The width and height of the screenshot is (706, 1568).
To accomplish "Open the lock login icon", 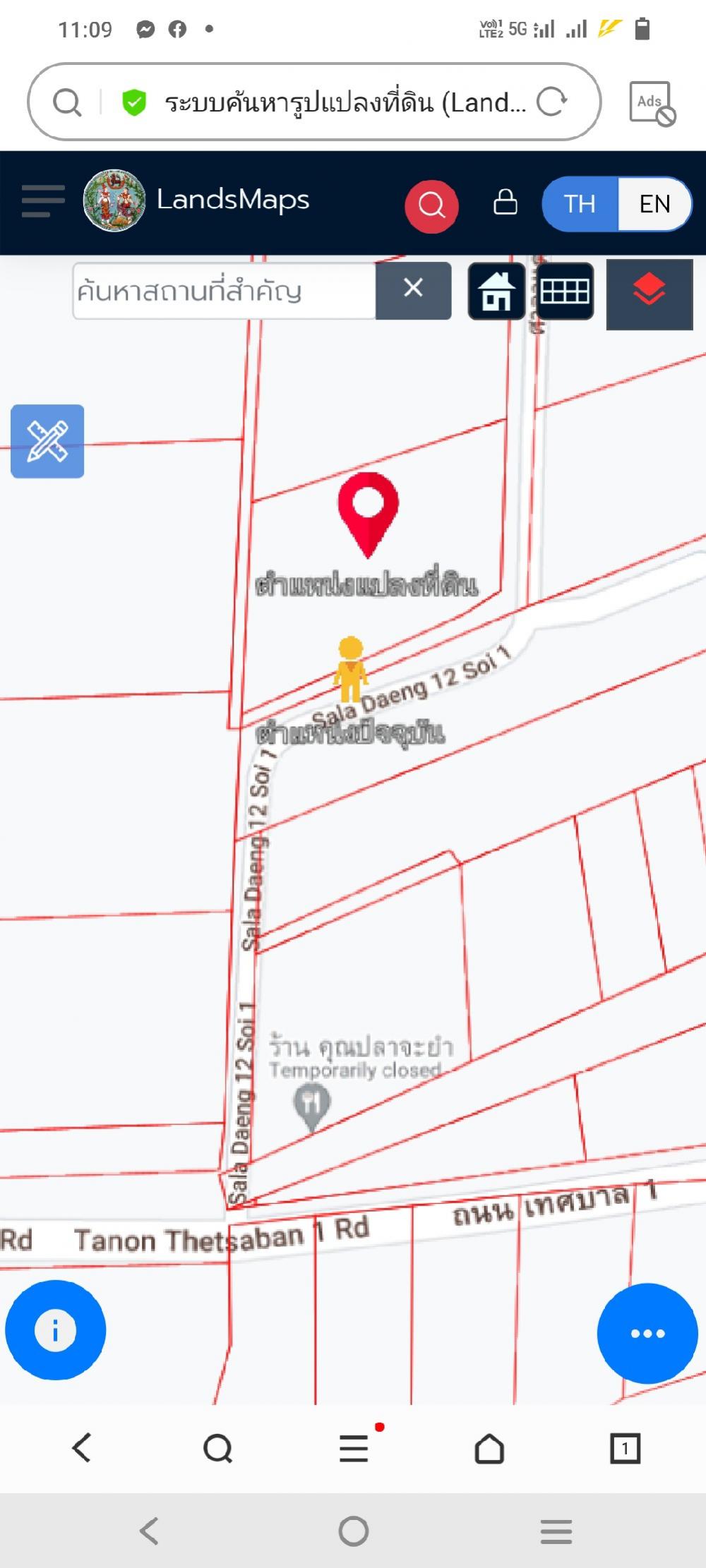I will [x=505, y=202].
